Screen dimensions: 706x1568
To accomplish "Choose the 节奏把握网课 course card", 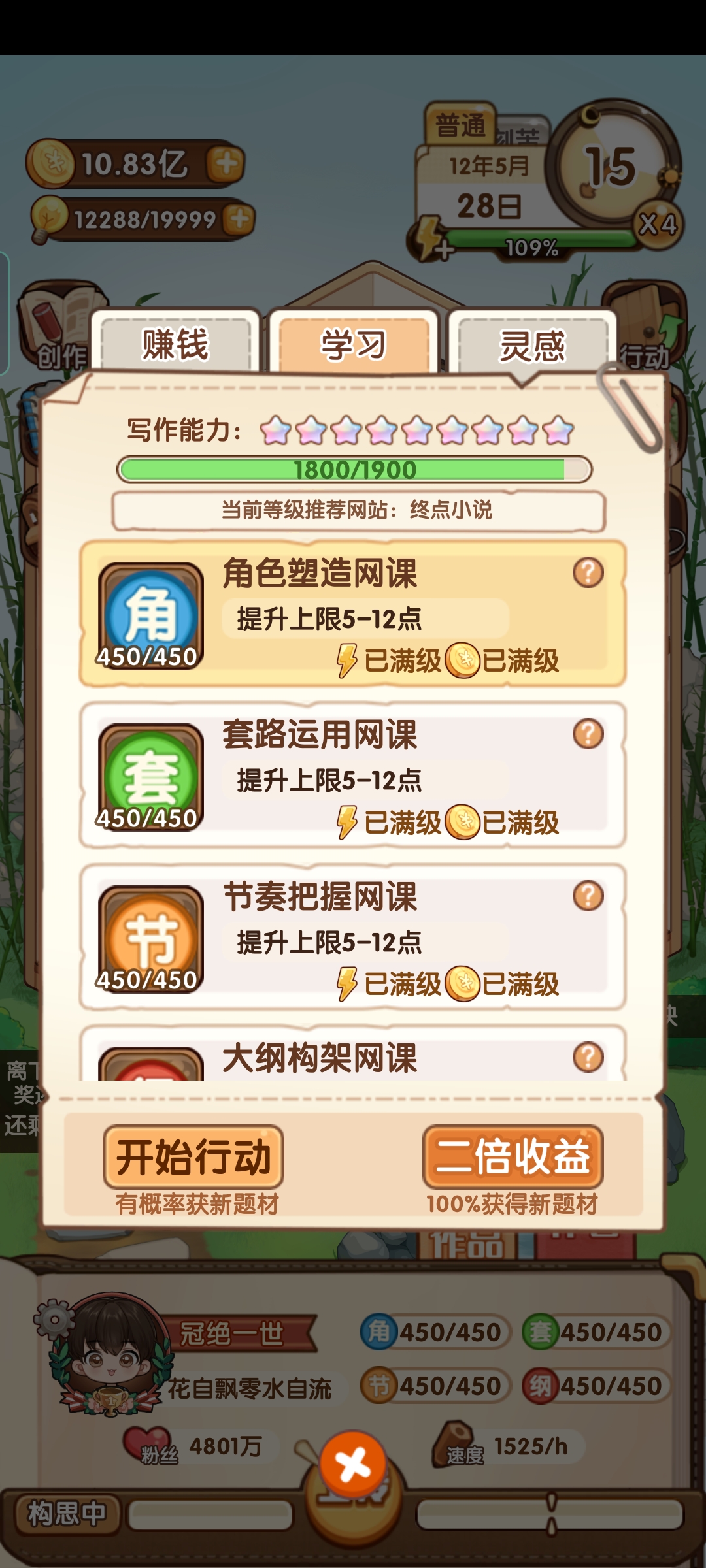I will (353, 938).
